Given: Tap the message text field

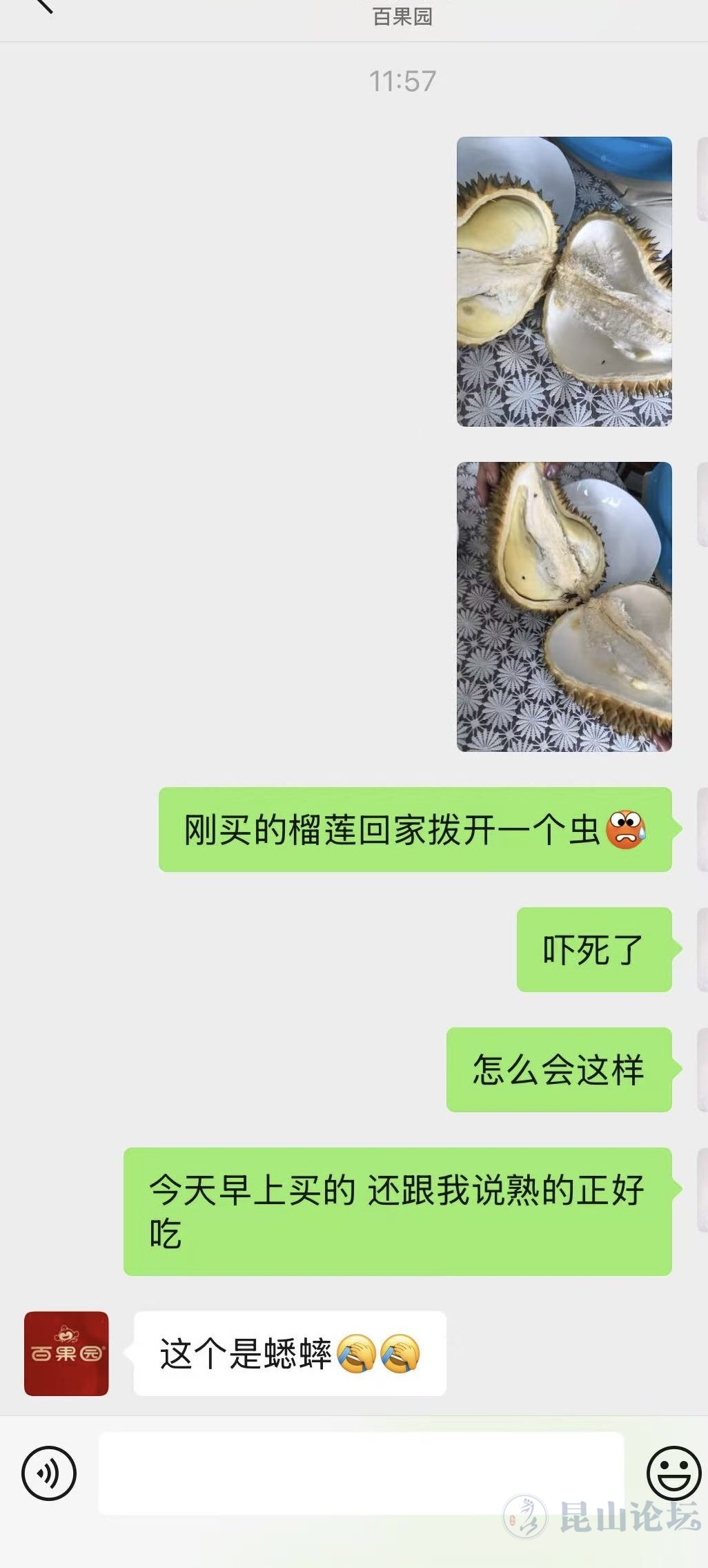Looking at the screenshot, I should pos(361,1473).
